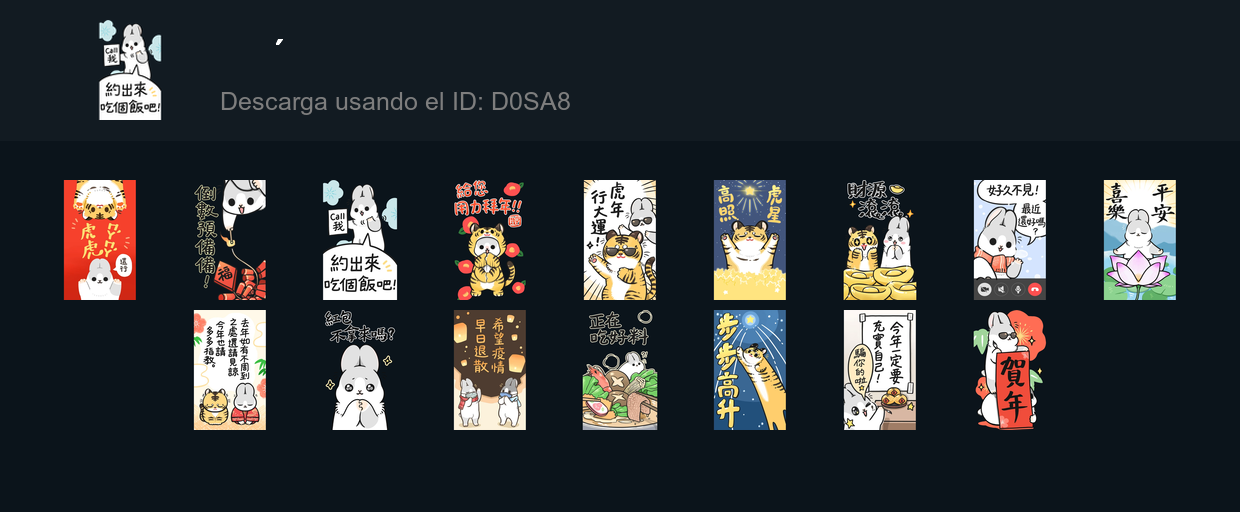This screenshot has width=1240, height=512.
Task: Open the video call rabbit sticker
Action: [1010, 240]
